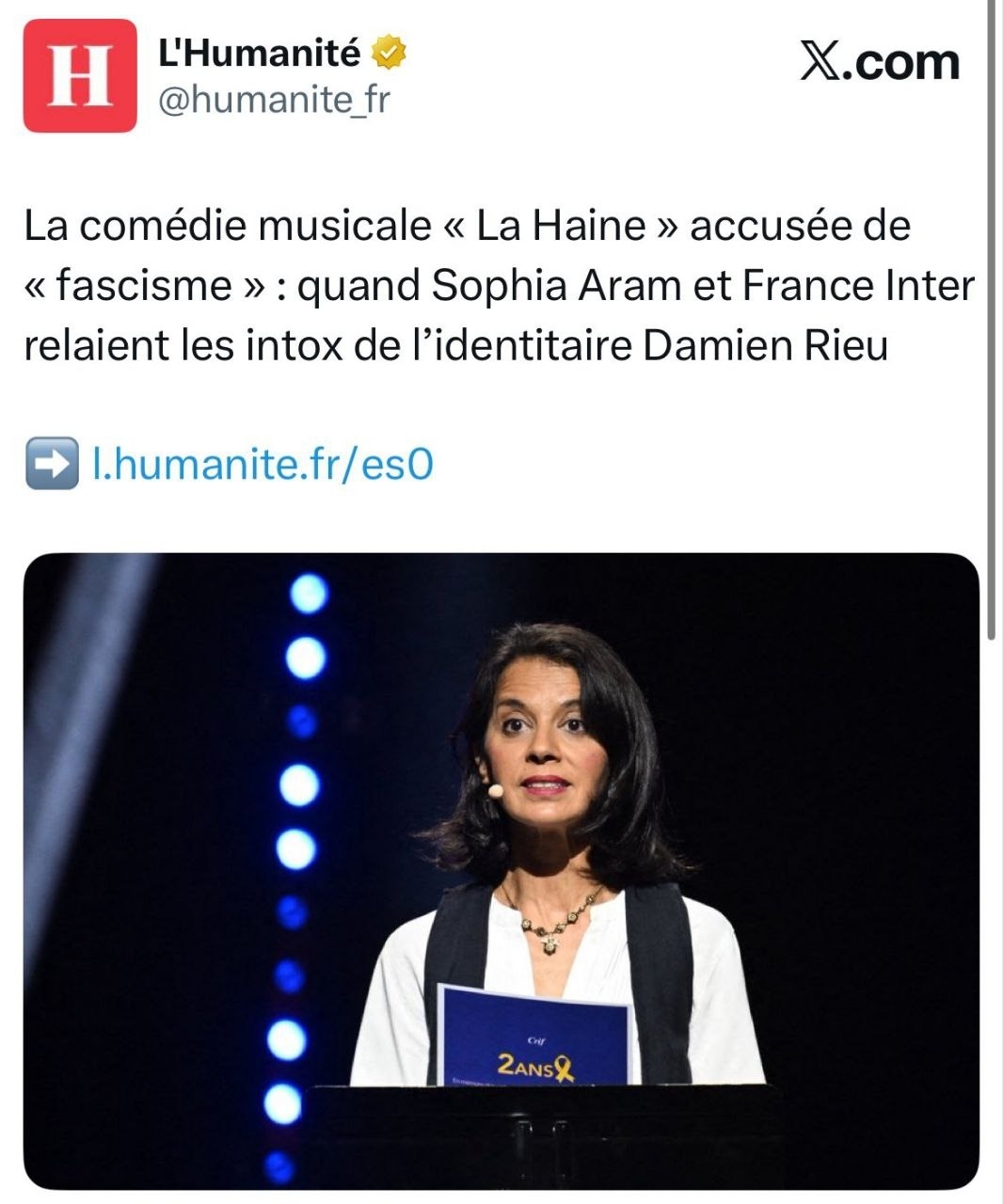Open the l.humanite.fr/es0 link
Screen dimensions: 1003x1204
click(x=263, y=464)
